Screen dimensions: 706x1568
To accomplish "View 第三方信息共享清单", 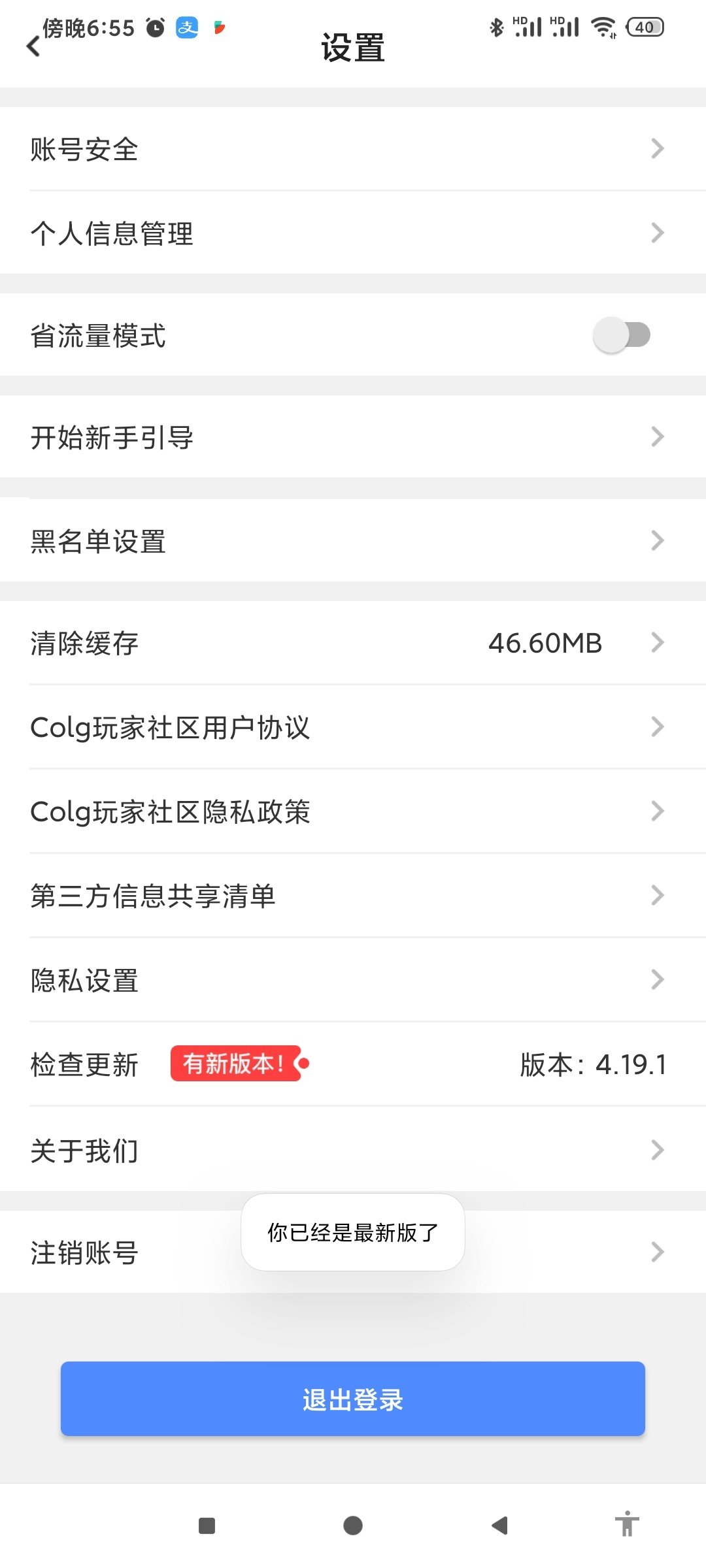I will click(x=353, y=896).
